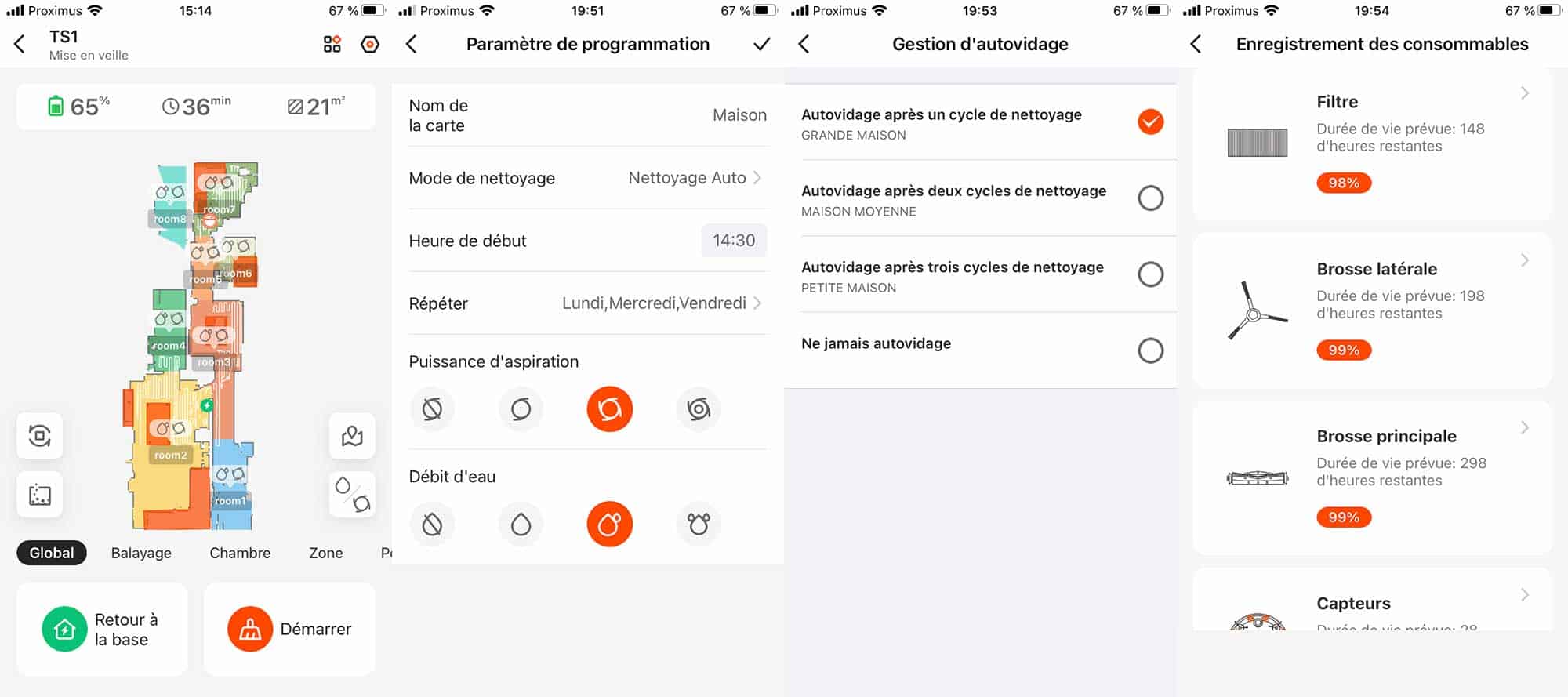
Task: Go back from Gestion d'autovidage screen
Action: [x=804, y=44]
